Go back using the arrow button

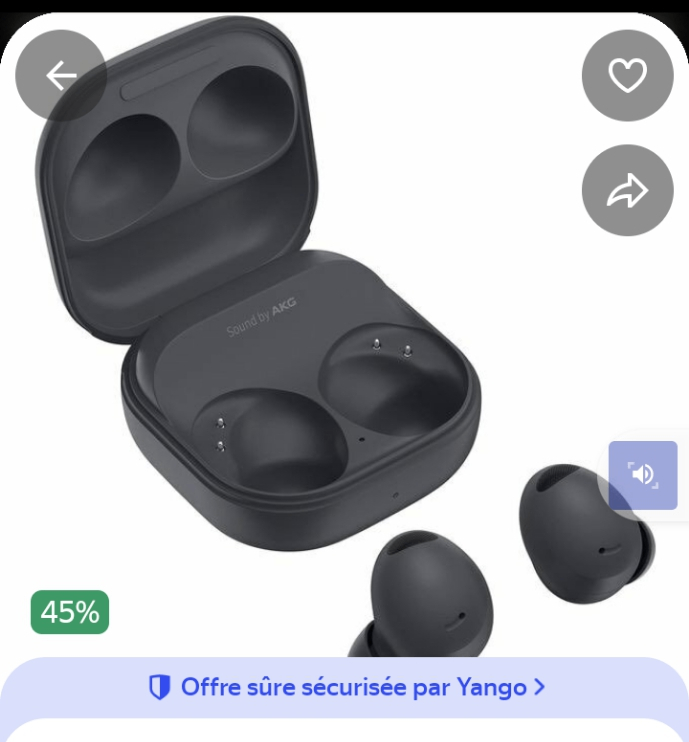pos(61,76)
